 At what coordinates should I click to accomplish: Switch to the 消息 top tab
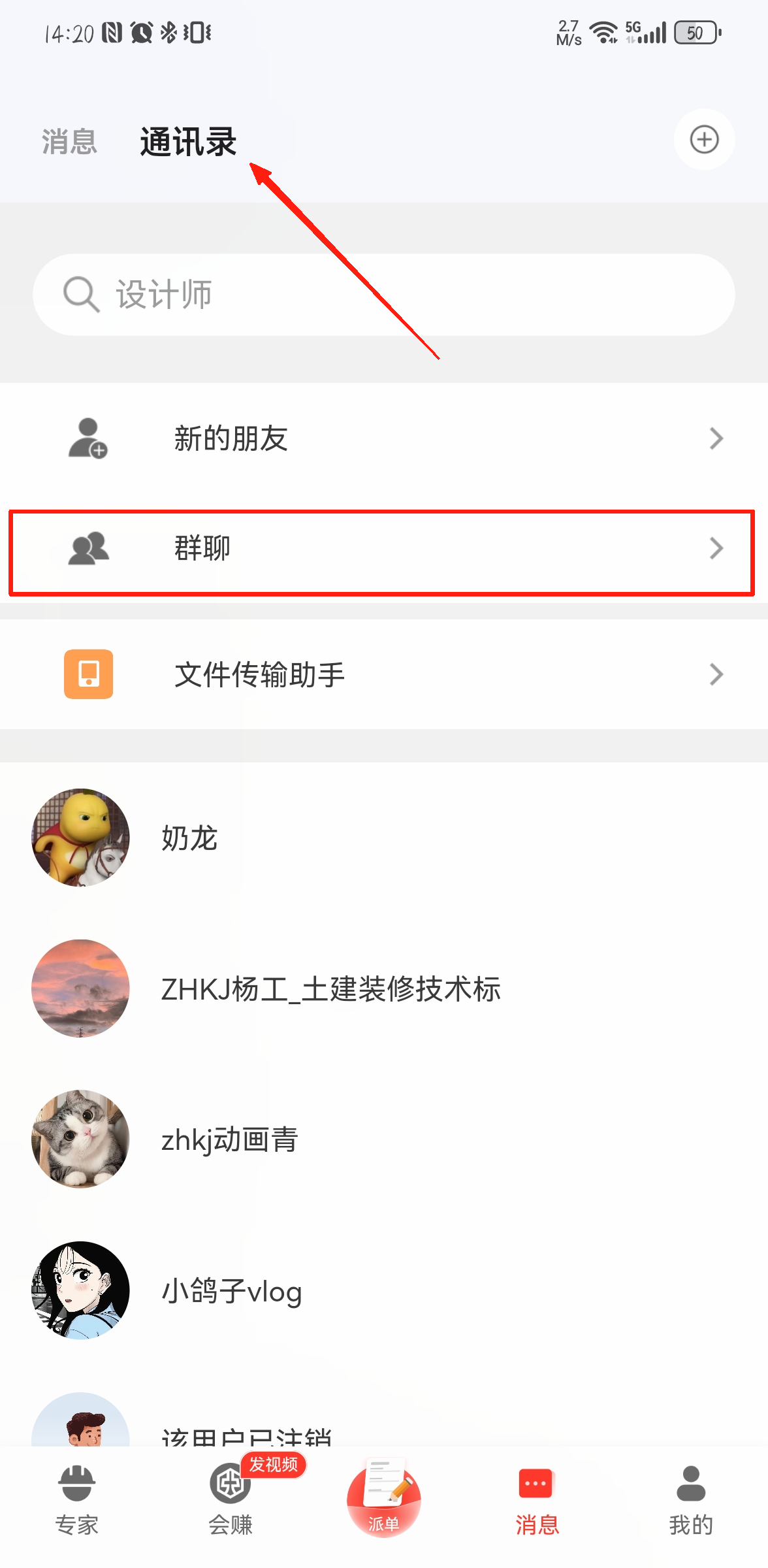(69, 142)
